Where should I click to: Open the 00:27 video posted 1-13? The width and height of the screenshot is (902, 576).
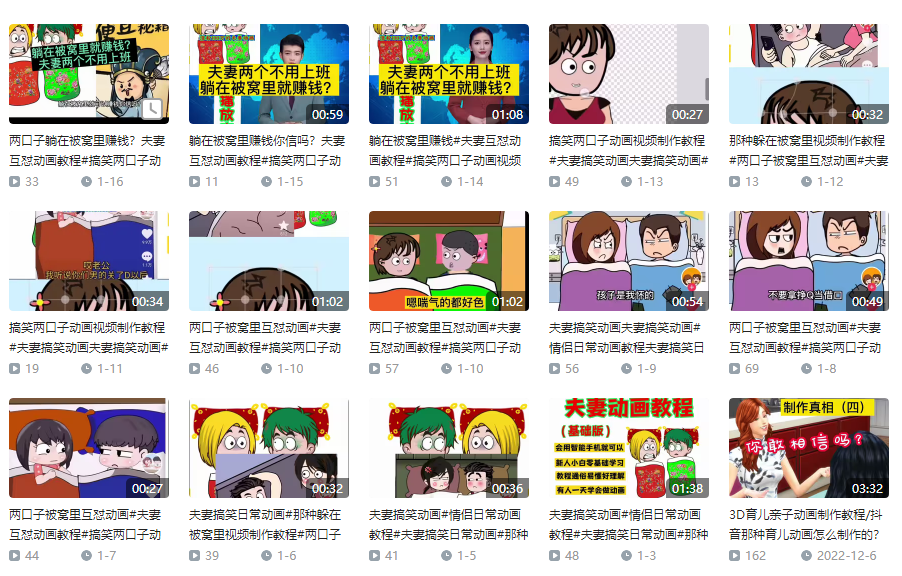point(628,74)
